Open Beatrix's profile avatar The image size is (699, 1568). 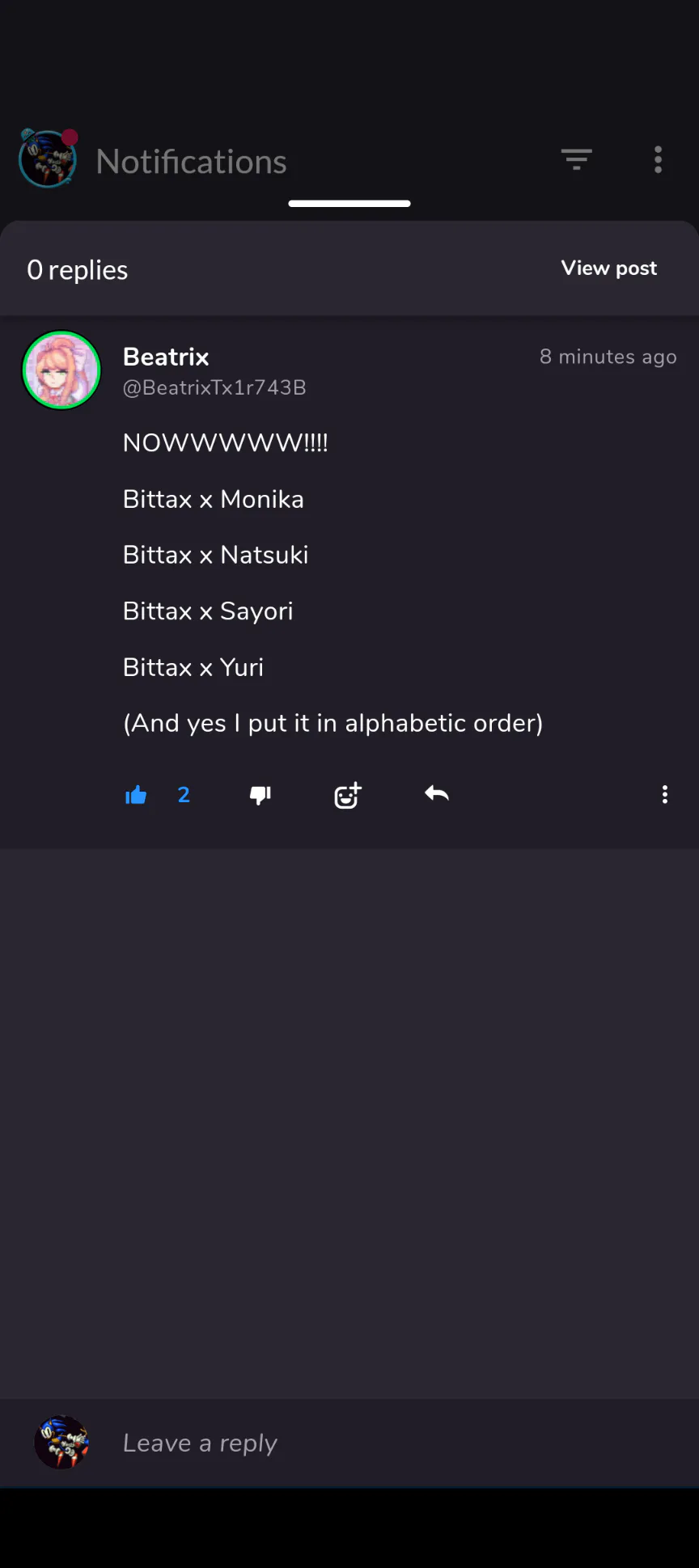point(61,370)
